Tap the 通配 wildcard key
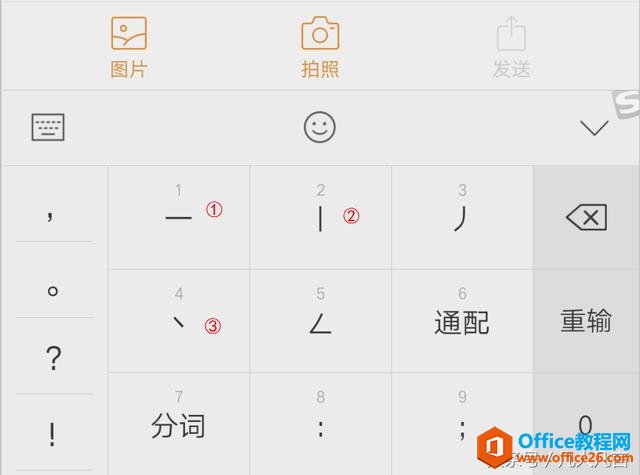This screenshot has height=475, width=640. pyautogui.click(x=461, y=320)
